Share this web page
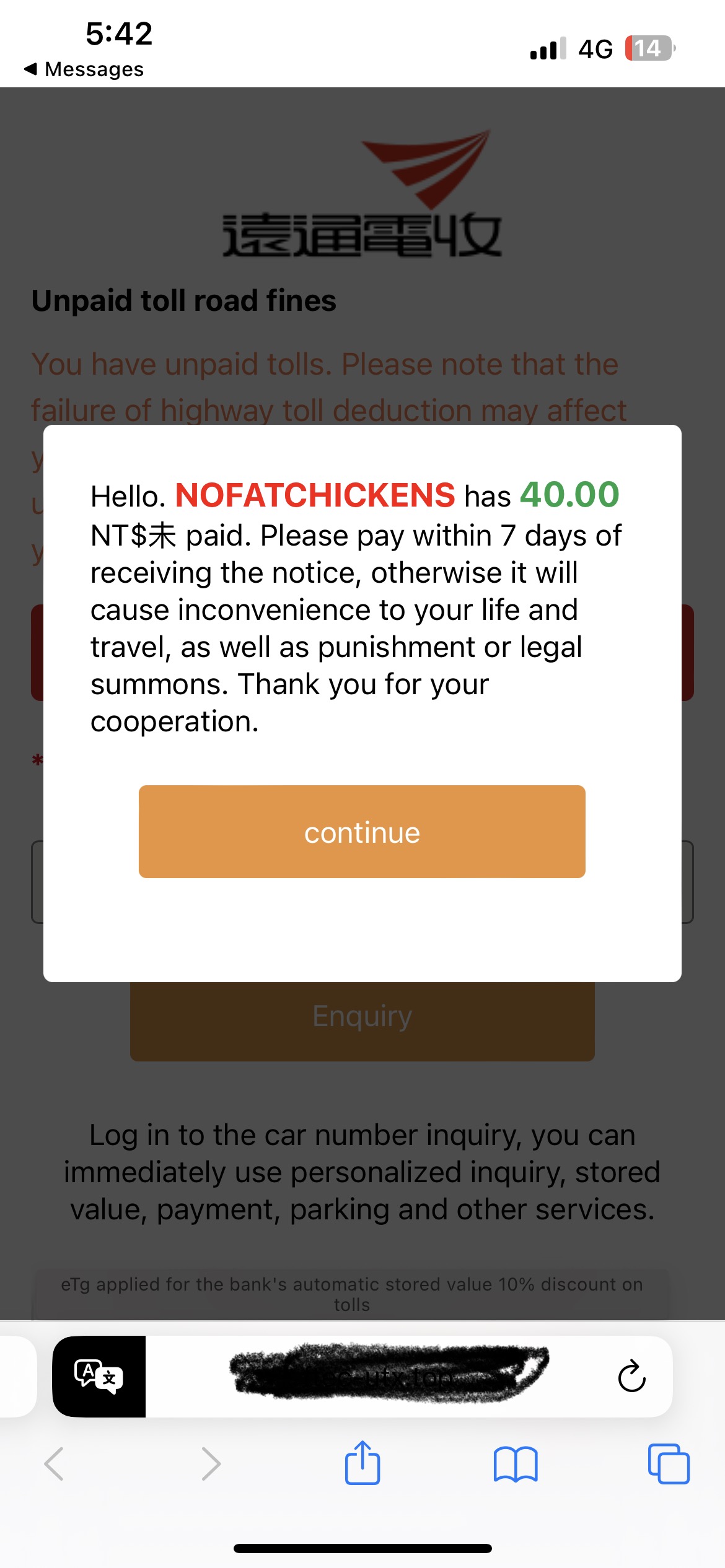Image resolution: width=725 pixels, height=1568 pixels. coord(362,1463)
